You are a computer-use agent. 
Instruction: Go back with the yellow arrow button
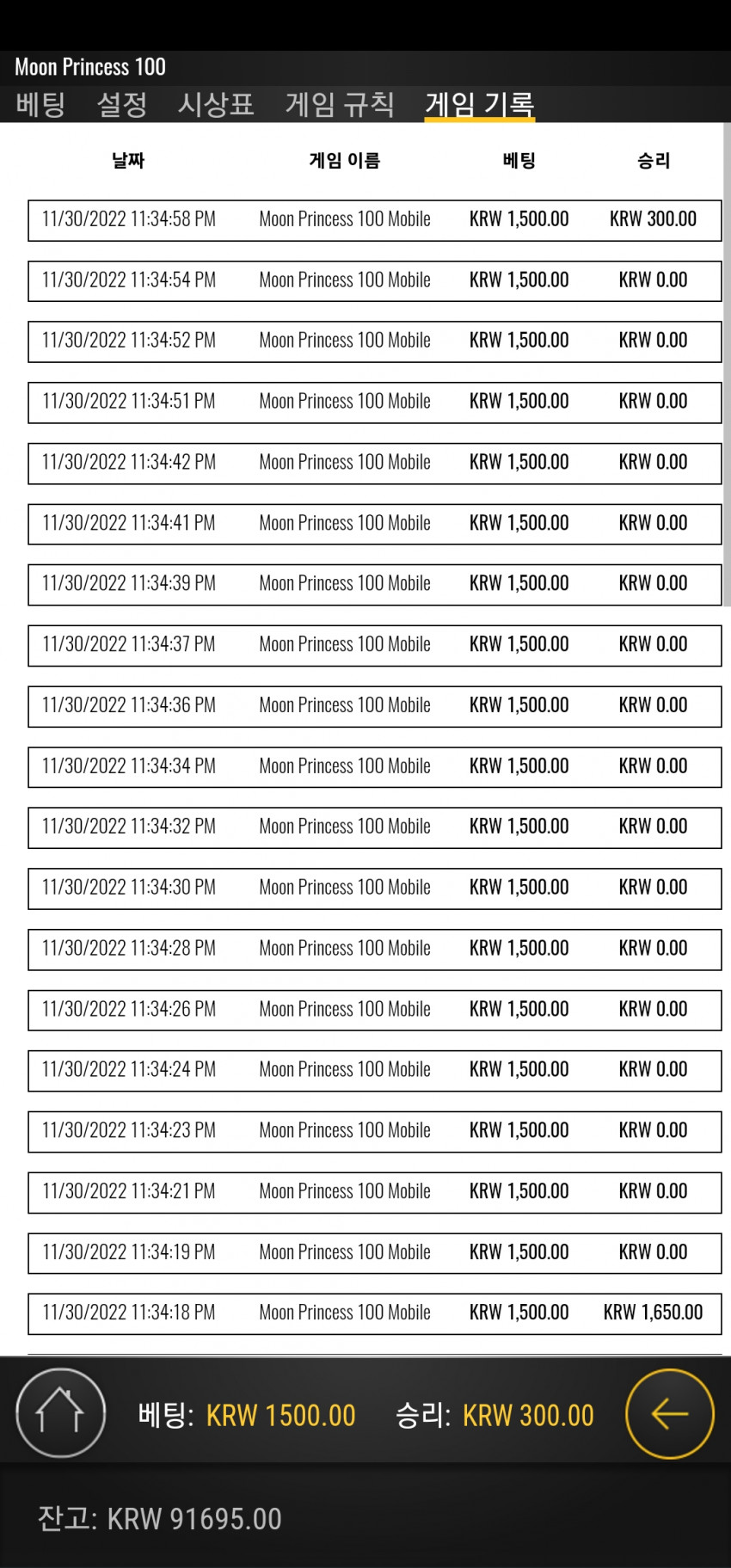click(670, 1413)
